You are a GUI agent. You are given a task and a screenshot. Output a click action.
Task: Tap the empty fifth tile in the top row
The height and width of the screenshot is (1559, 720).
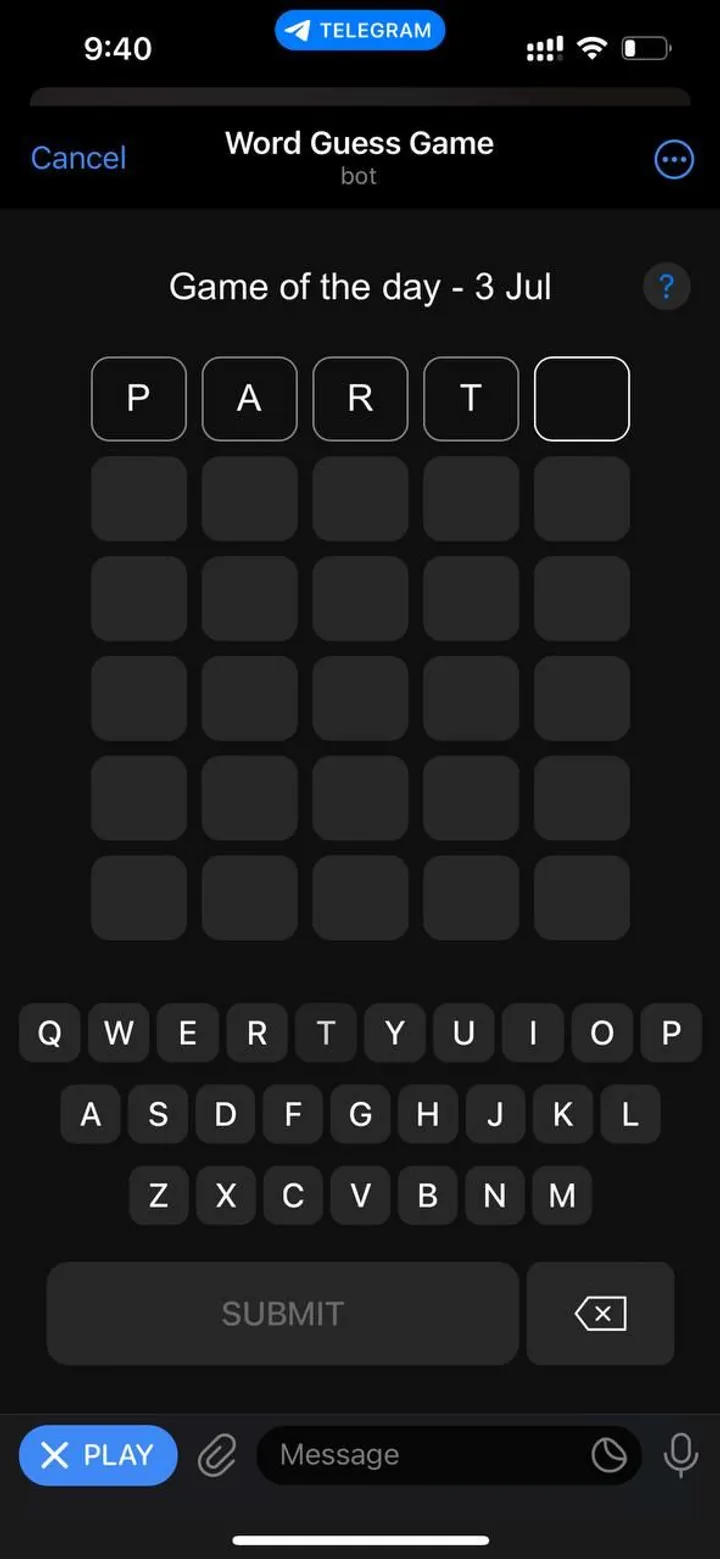[x=581, y=398]
